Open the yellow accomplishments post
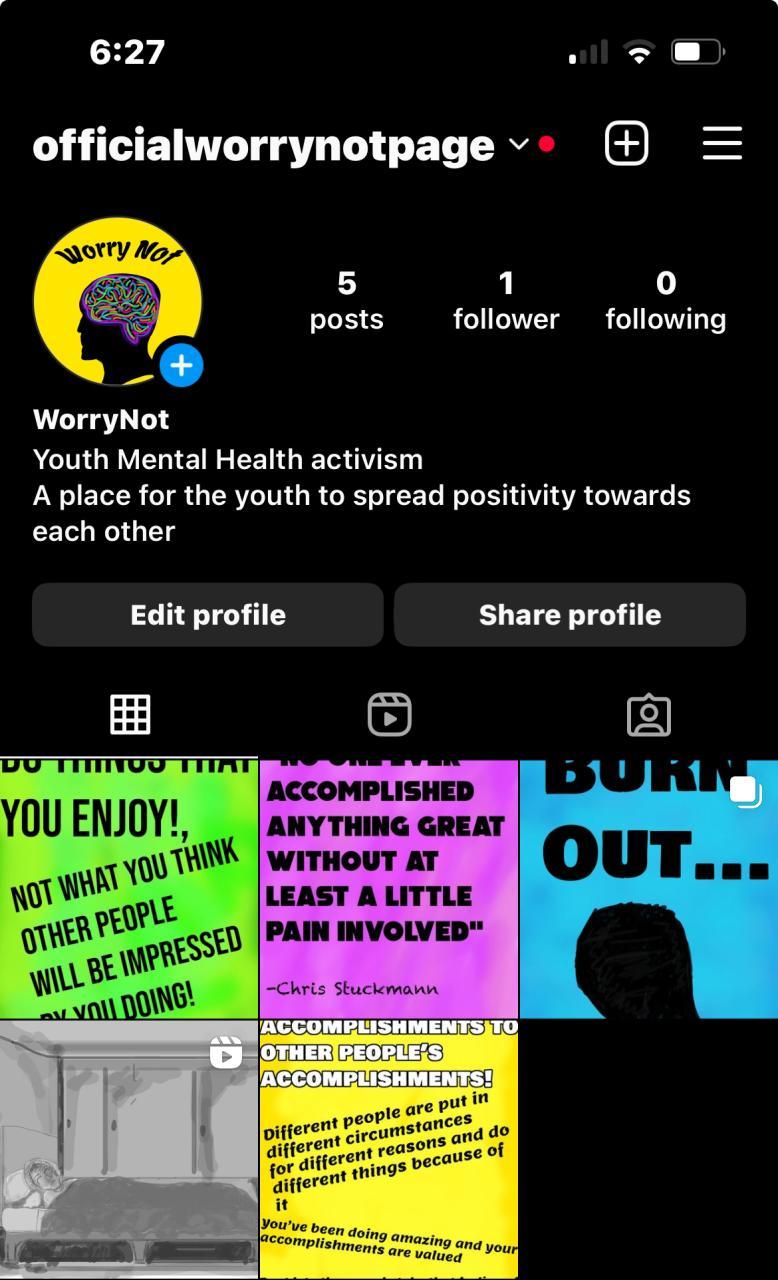This screenshot has height=1280, width=778. click(x=389, y=1149)
